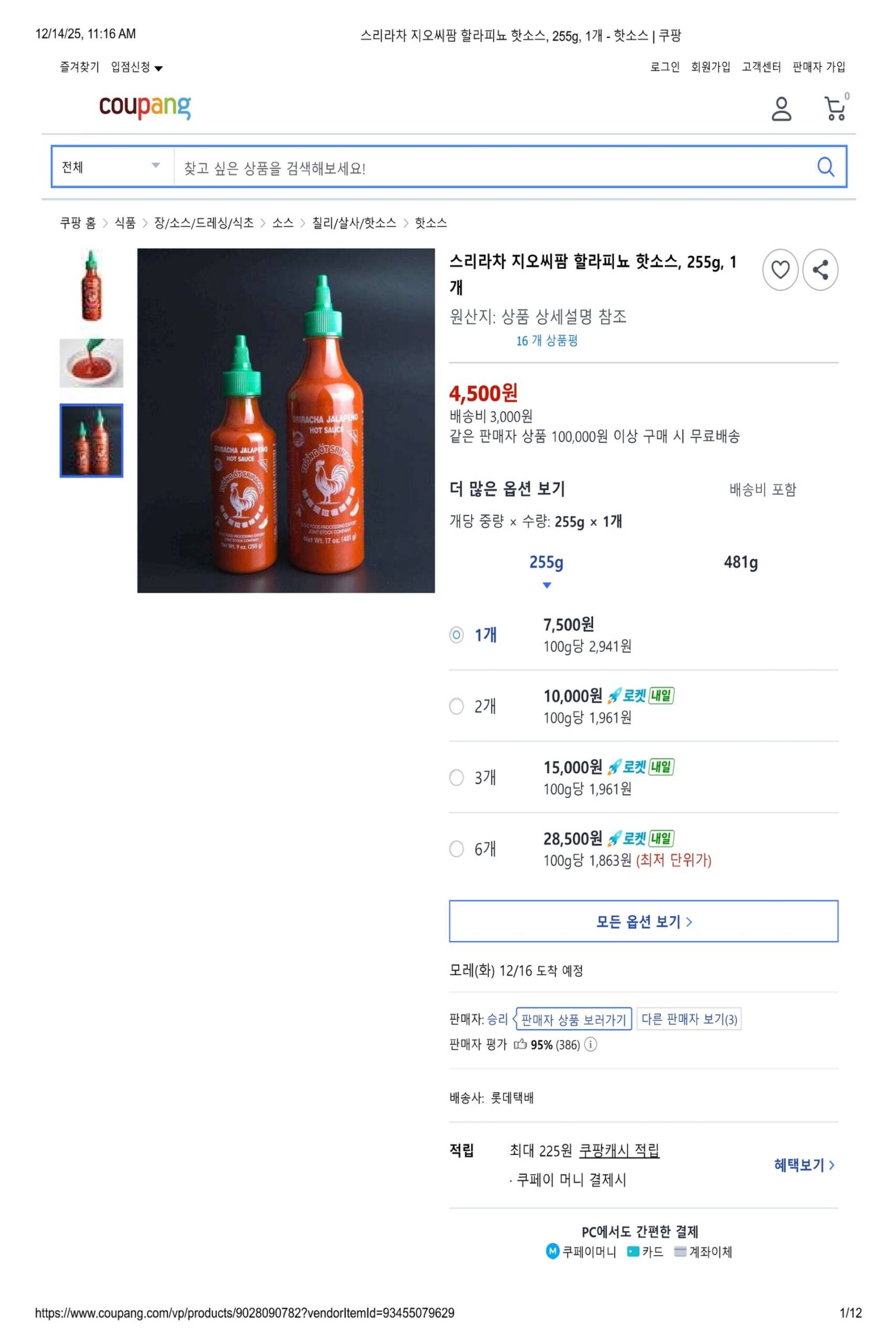
Task: Click the share icon next to product title
Action: [x=821, y=270]
